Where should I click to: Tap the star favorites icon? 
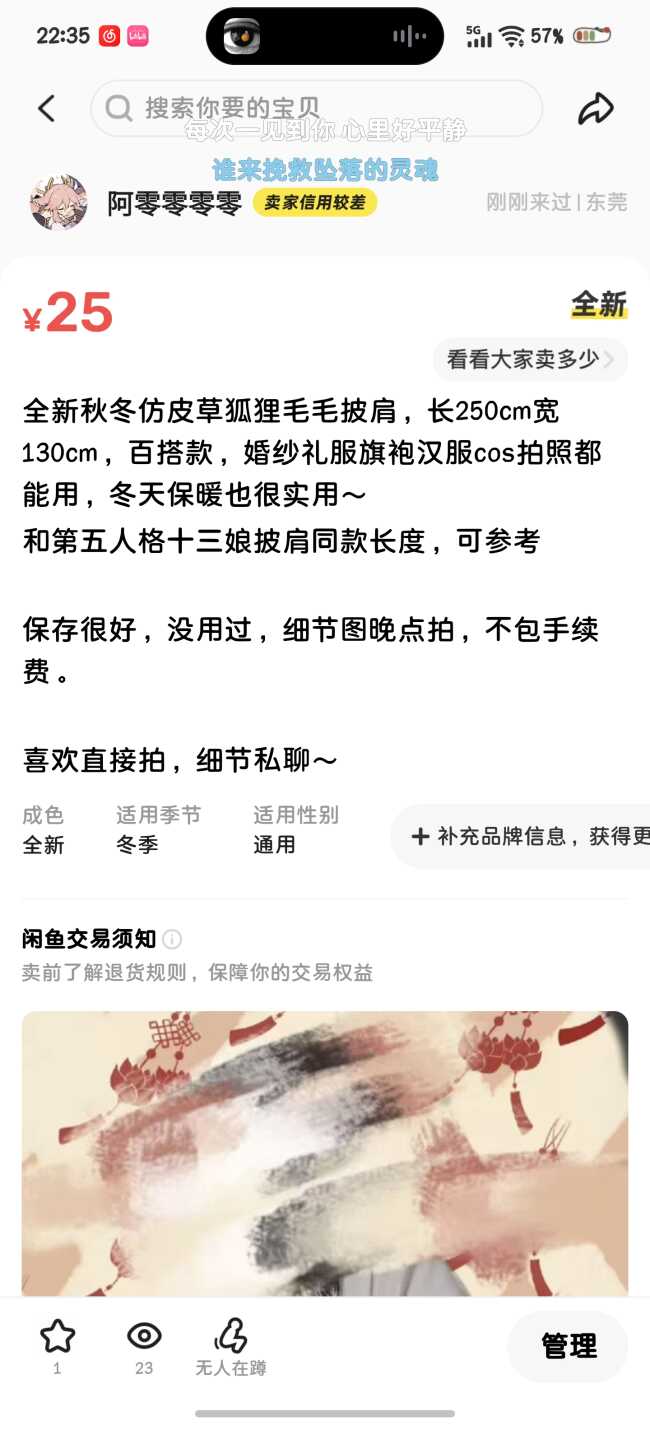[x=57, y=1337]
